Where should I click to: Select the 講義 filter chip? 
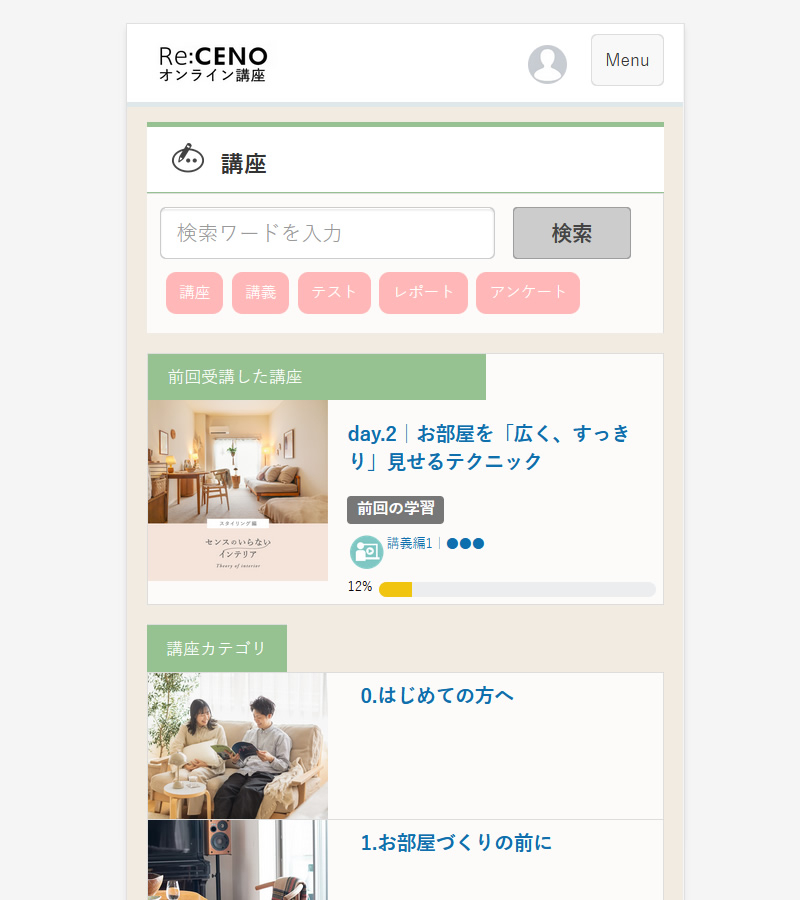(260, 293)
